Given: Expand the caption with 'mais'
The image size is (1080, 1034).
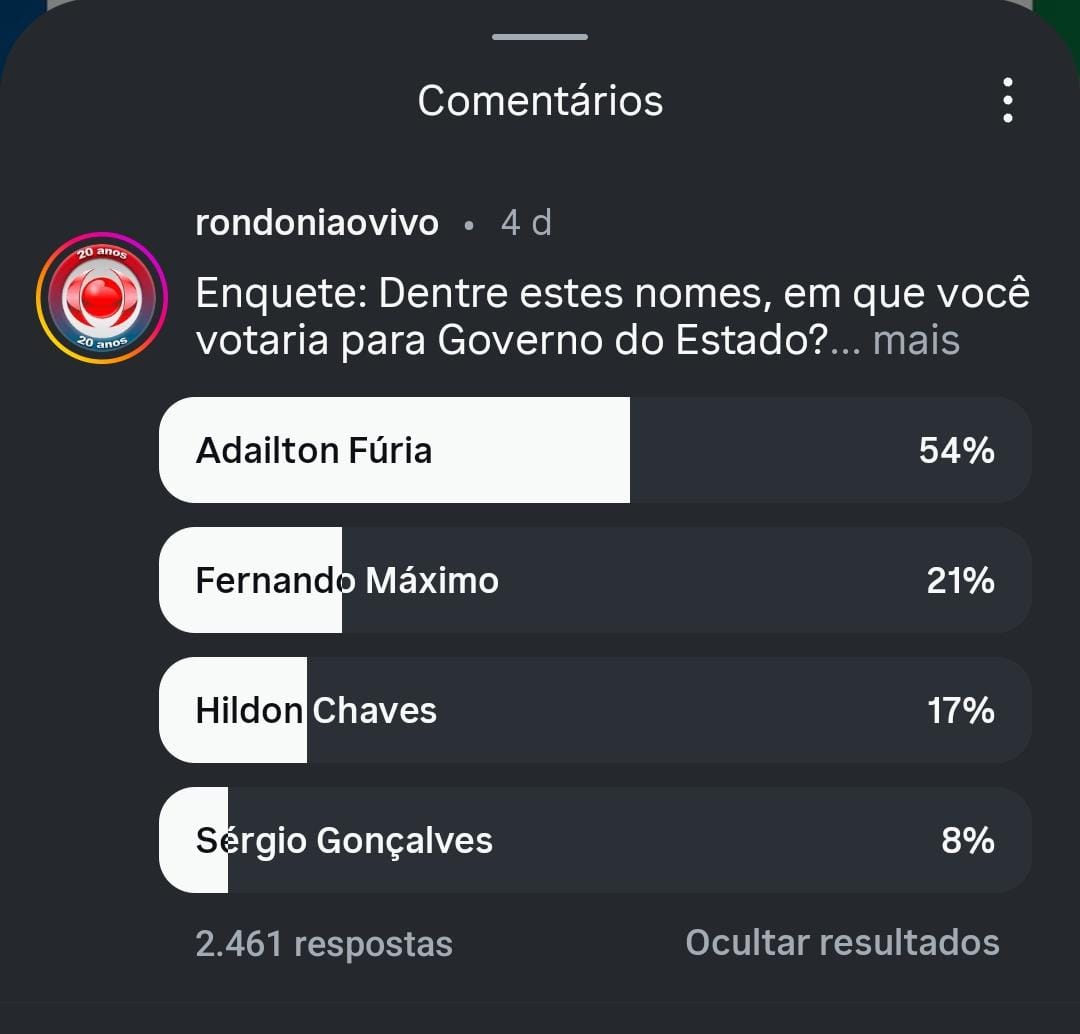Looking at the screenshot, I should (916, 341).
